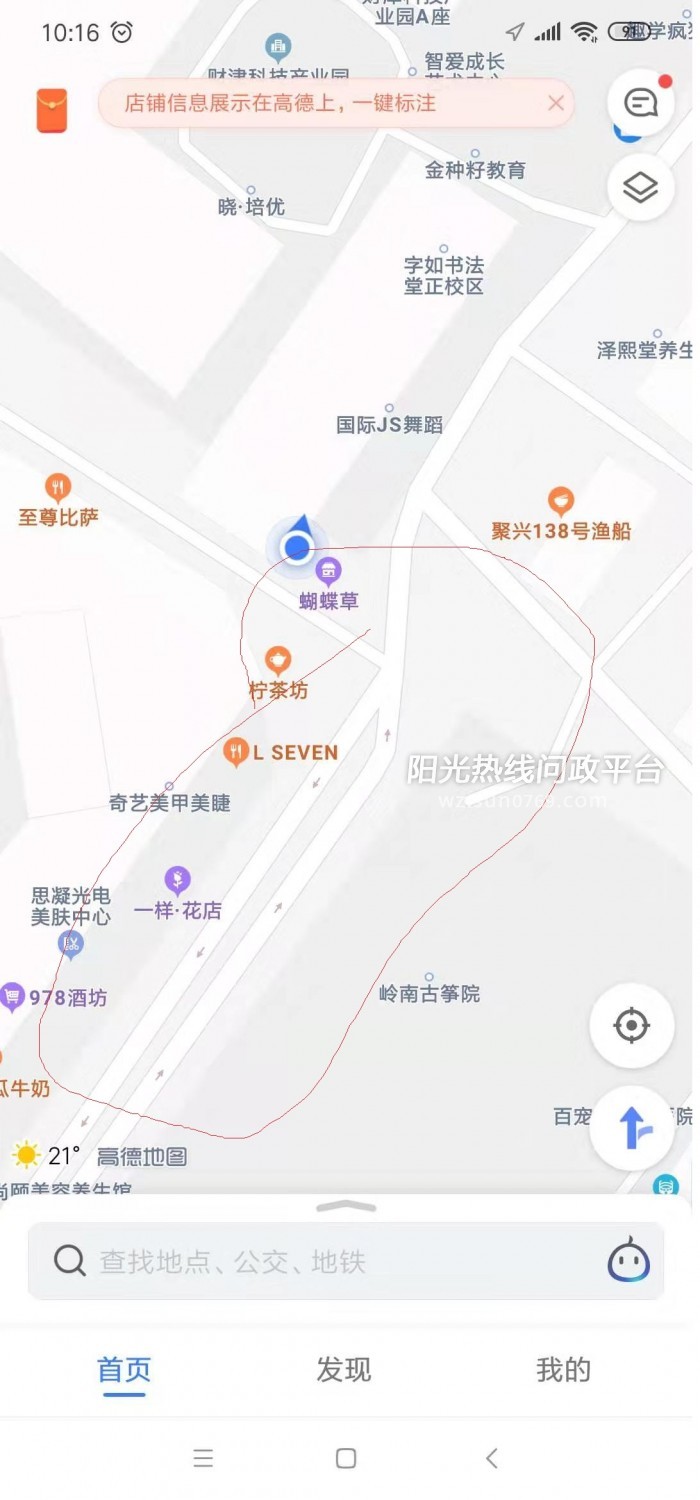700x1500 pixels.
Task: Dismiss the store information banner
Action: pyautogui.click(x=556, y=103)
